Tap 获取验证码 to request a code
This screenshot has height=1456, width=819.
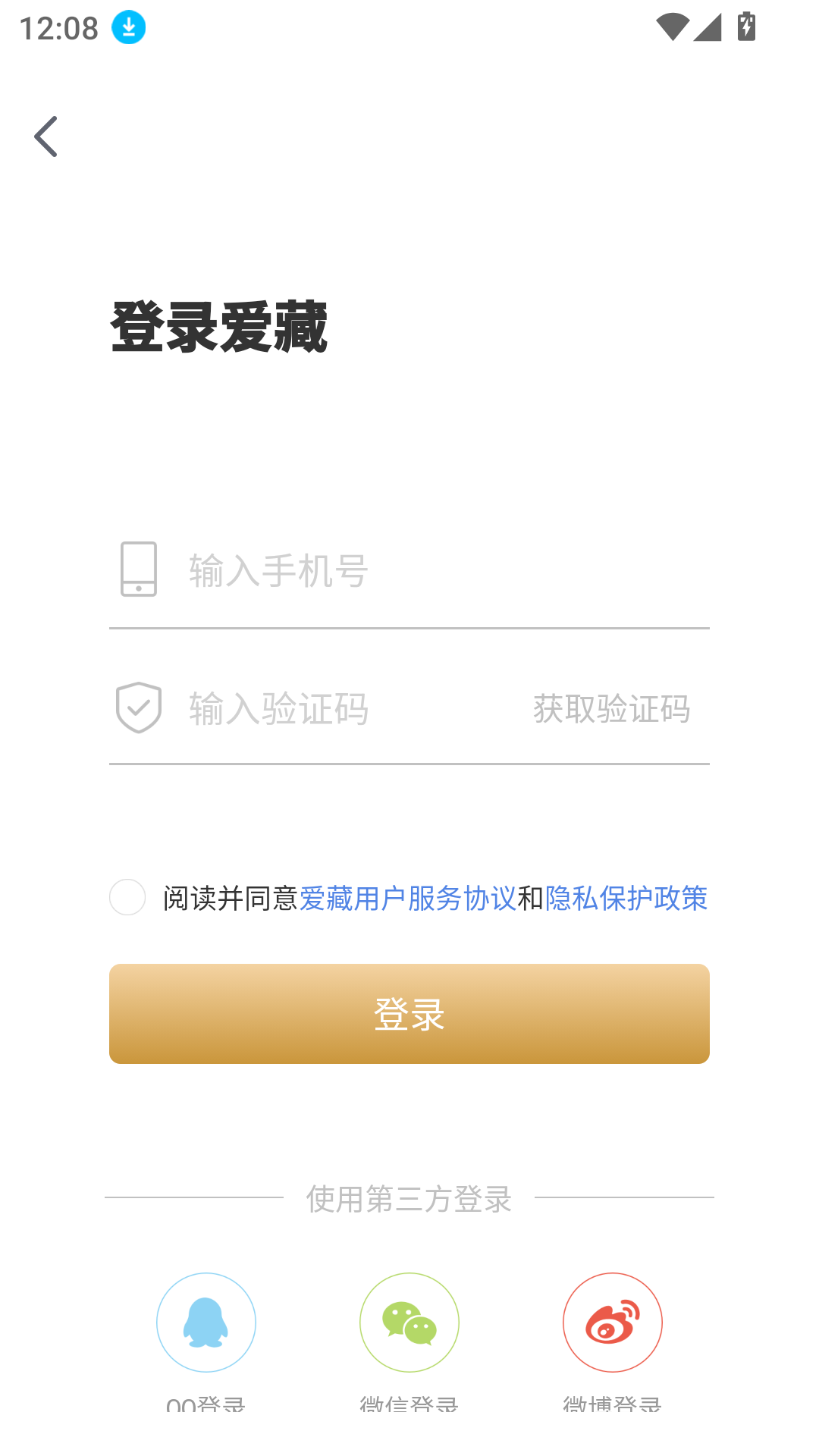pyautogui.click(x=612, y=708)
